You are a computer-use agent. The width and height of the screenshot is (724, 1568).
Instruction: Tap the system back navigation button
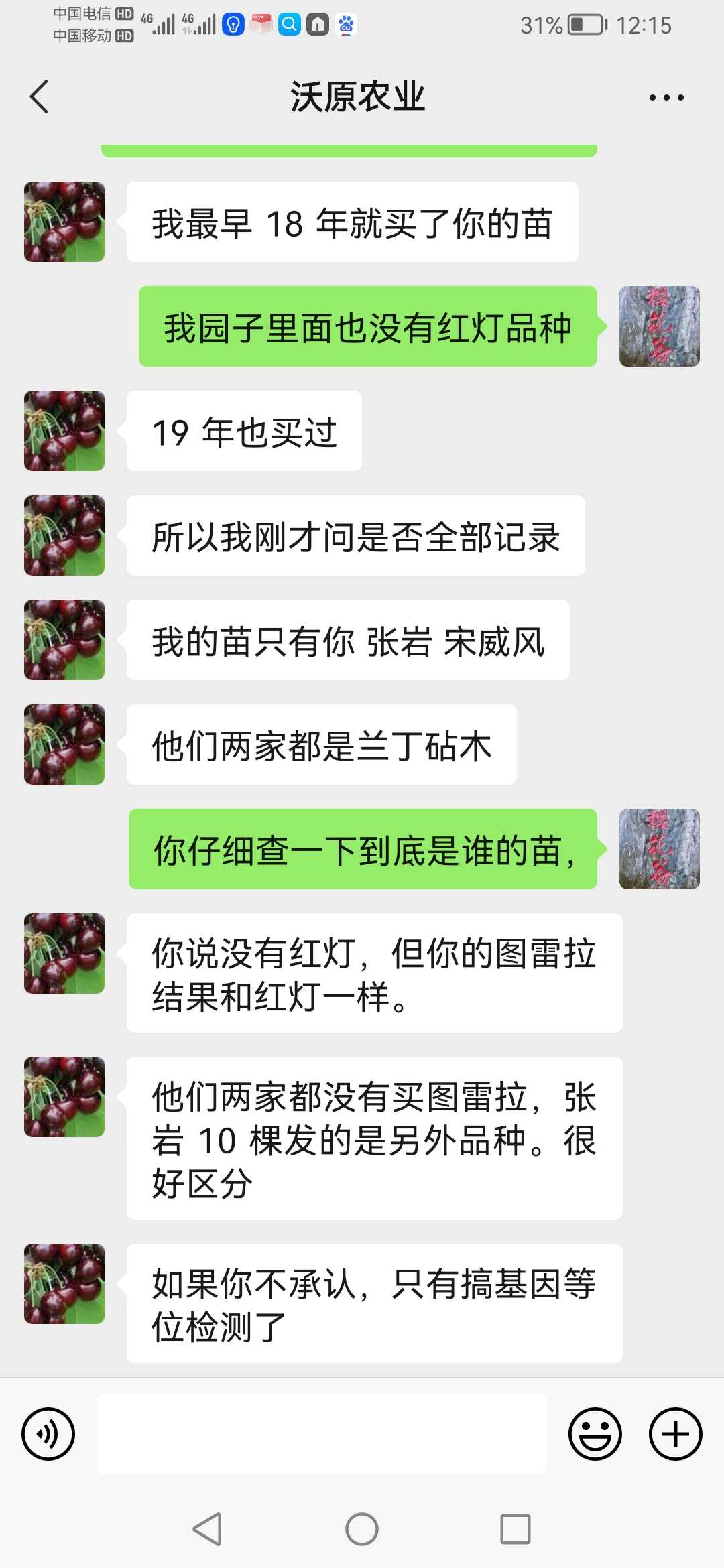click(x=207, y=1529)
